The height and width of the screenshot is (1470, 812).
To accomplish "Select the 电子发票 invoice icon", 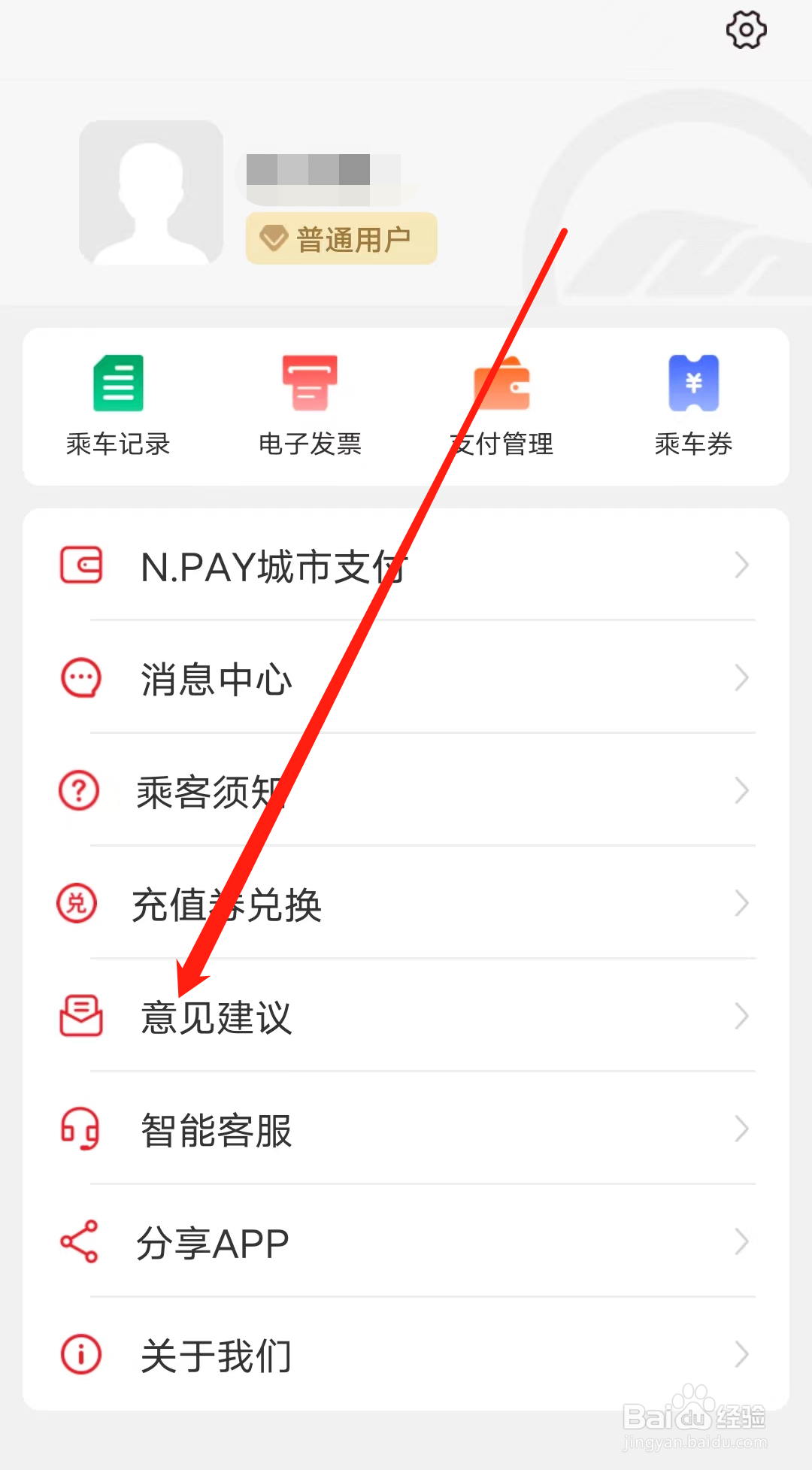I will (309, 383).
